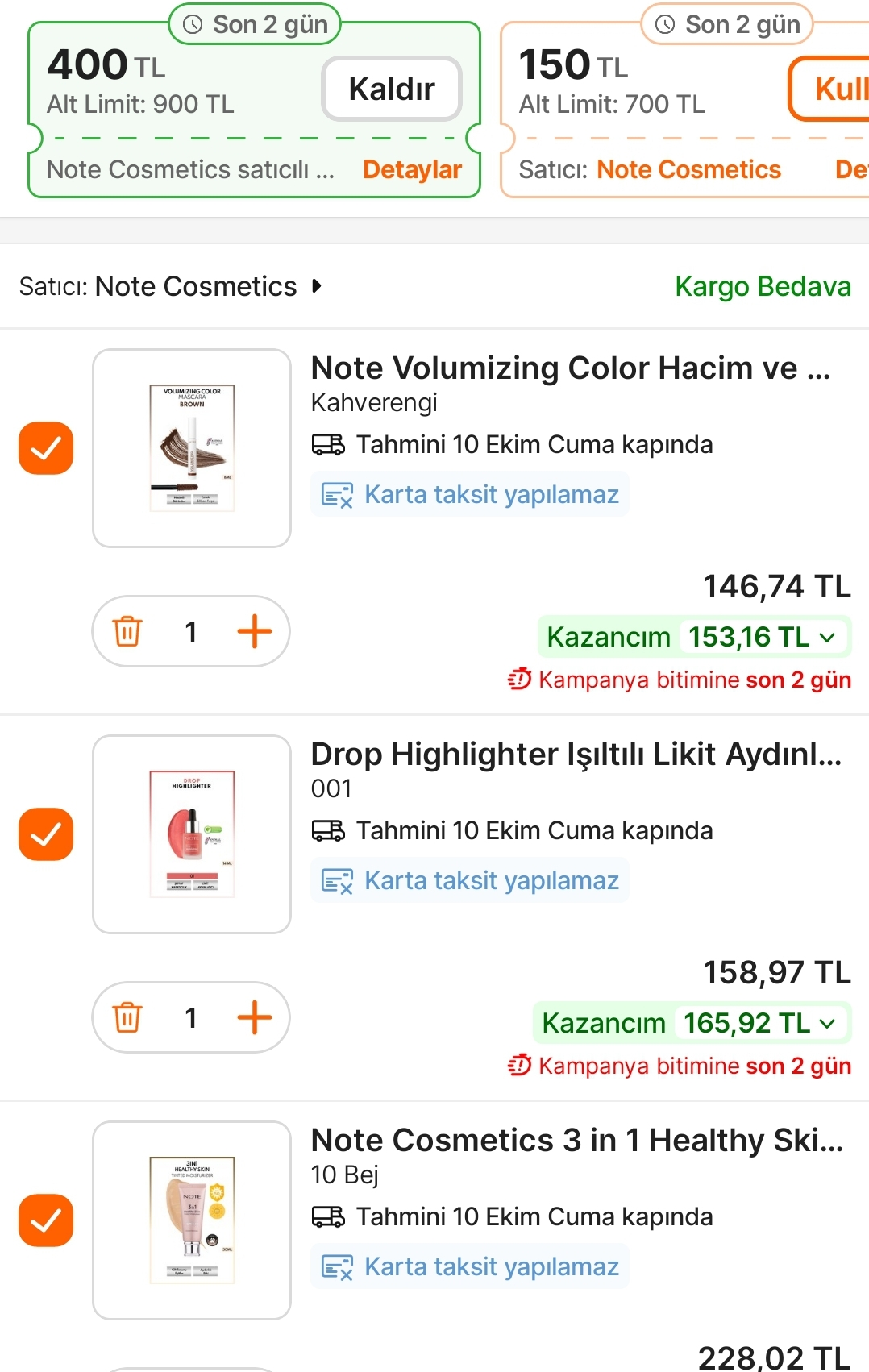This screenshot has width=869, height=1372.
Task: Open the 3 in 1 Healthy Skin product image
Action: (x=192, y=1220)
